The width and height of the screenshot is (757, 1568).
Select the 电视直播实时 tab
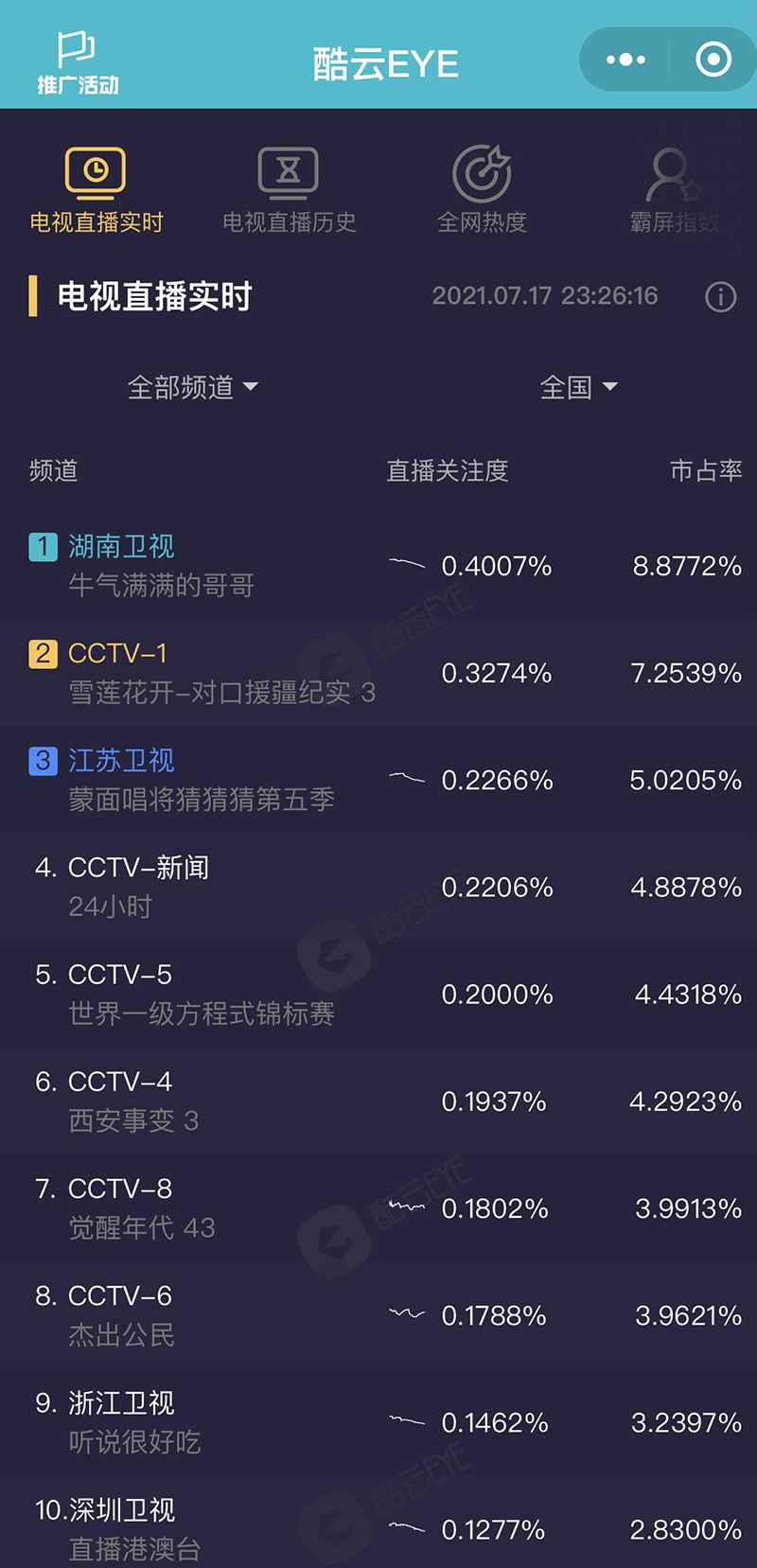point(96,191)
